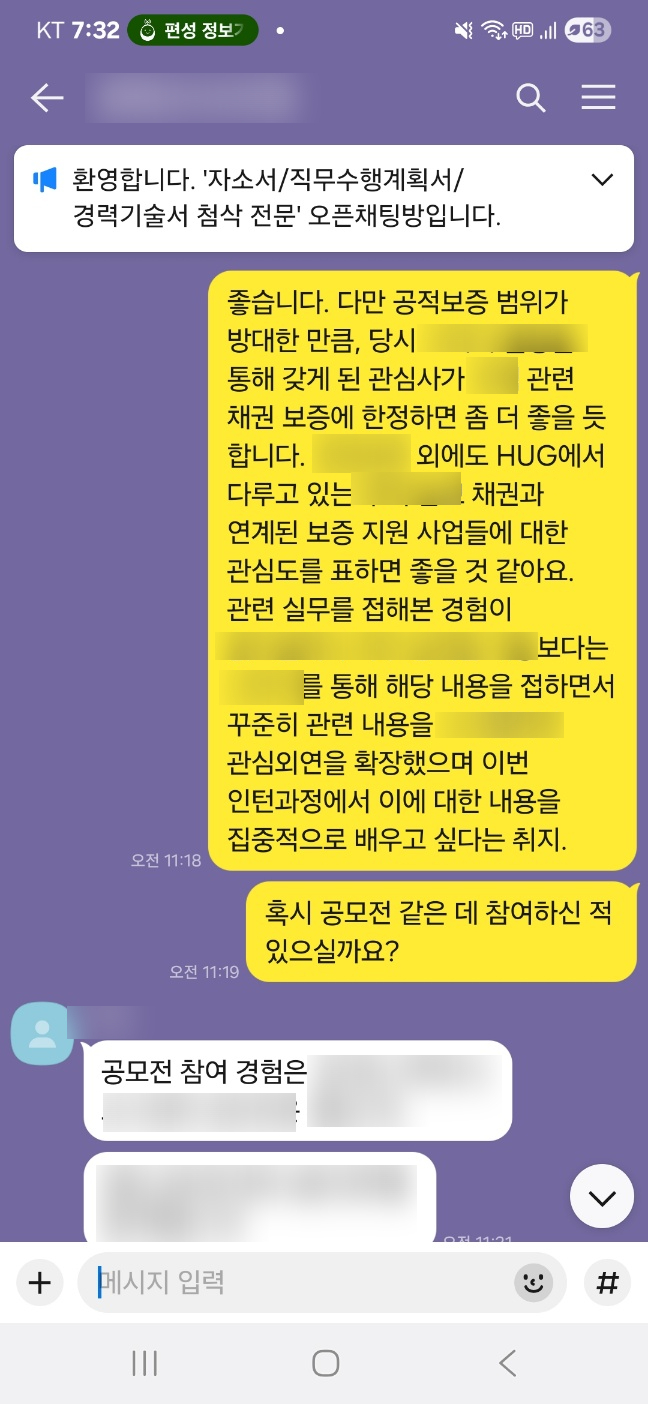Open the plus attachment menu
Image resolution: width=648 pixels, height=1404 pixels.
(x=39, y=1282)
